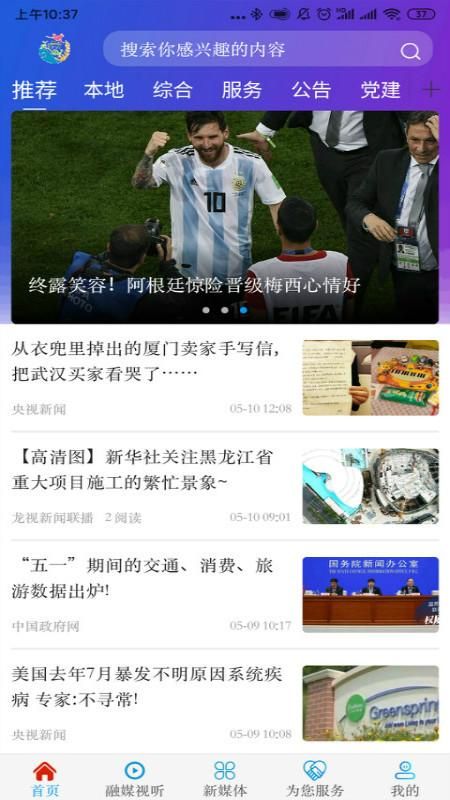Tap the plus icon to add channels
450x800 pixels.
coord(431,90)
